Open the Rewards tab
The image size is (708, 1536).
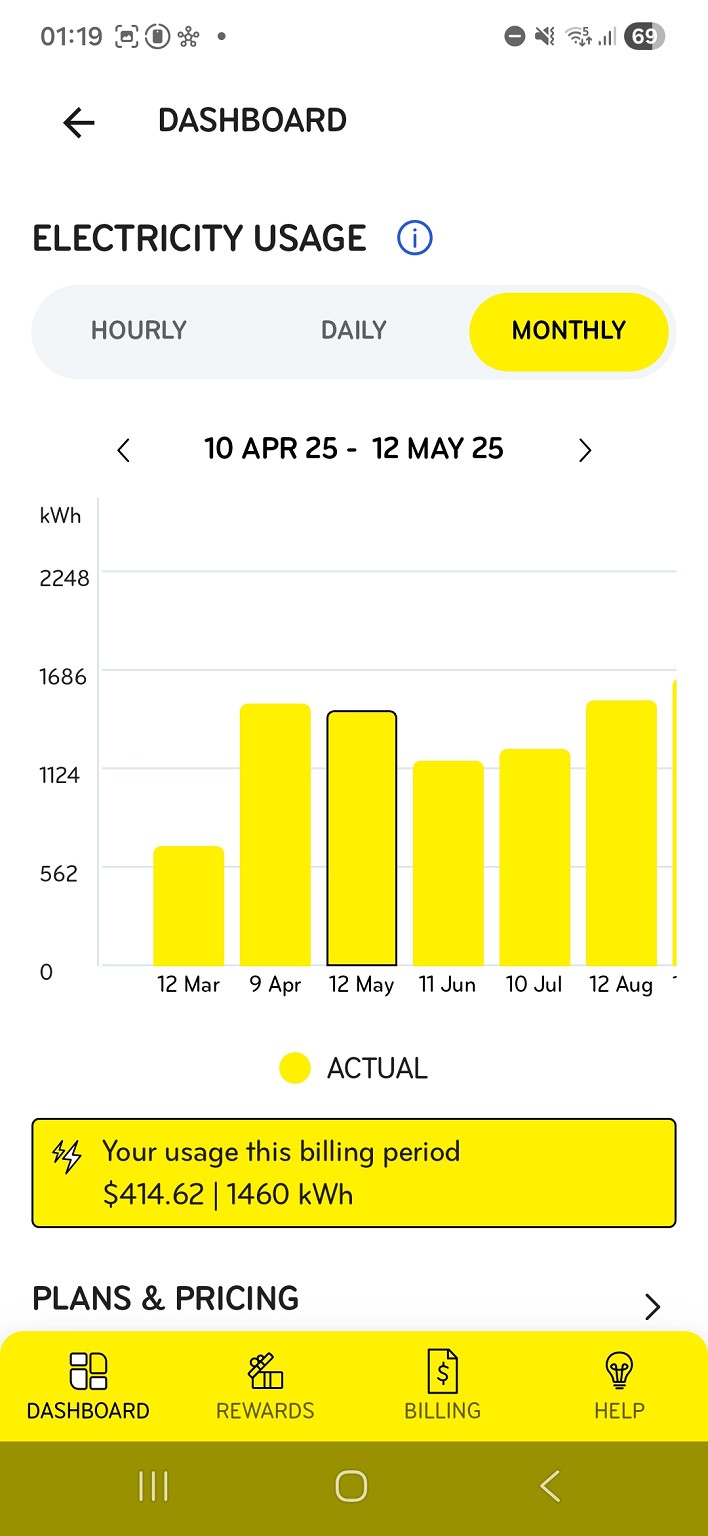(x=265, y=1386)
